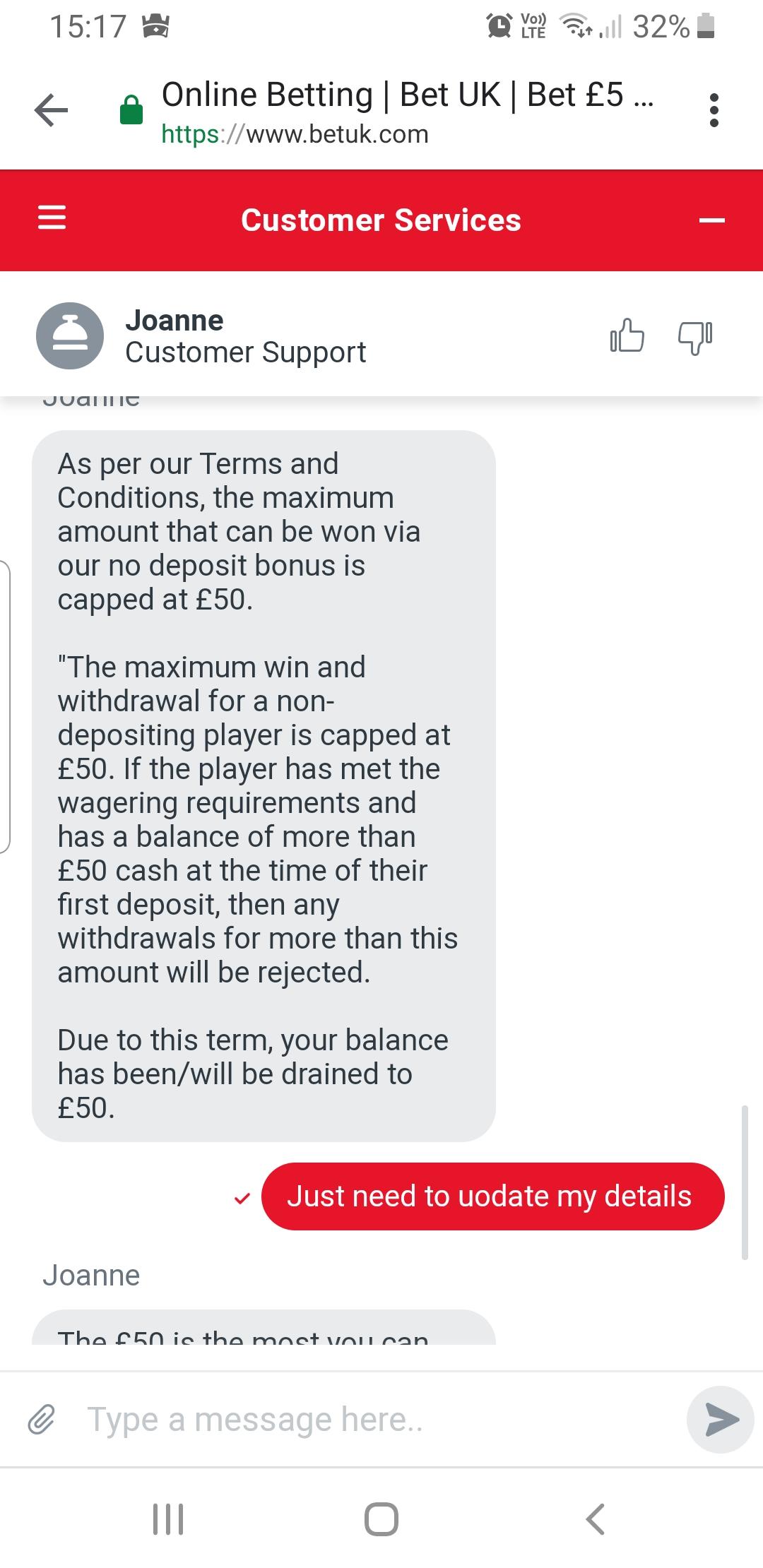Send the chat message
Screen dimensions: 763x1568
(721, 1420)
